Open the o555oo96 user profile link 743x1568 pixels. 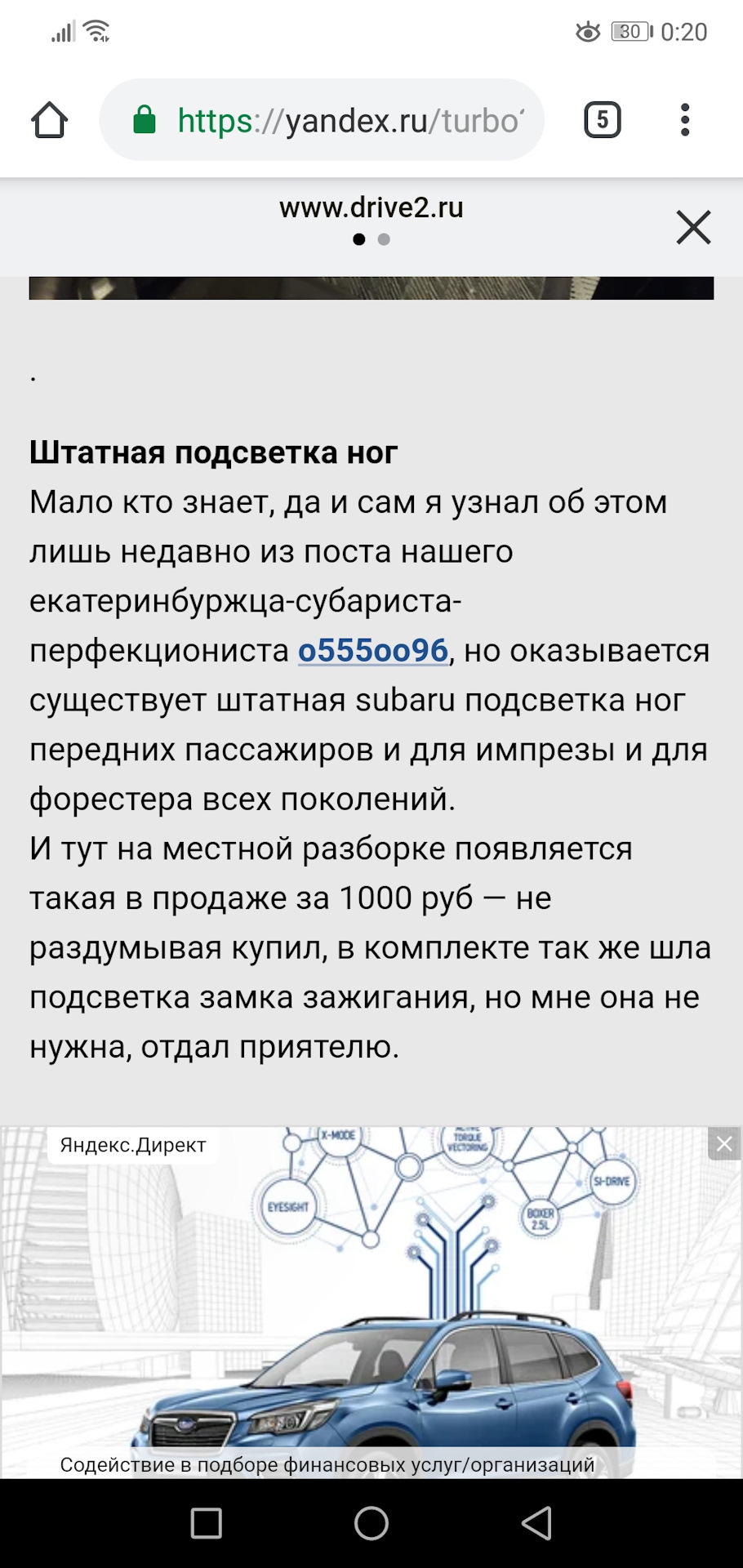coord(373,651)
